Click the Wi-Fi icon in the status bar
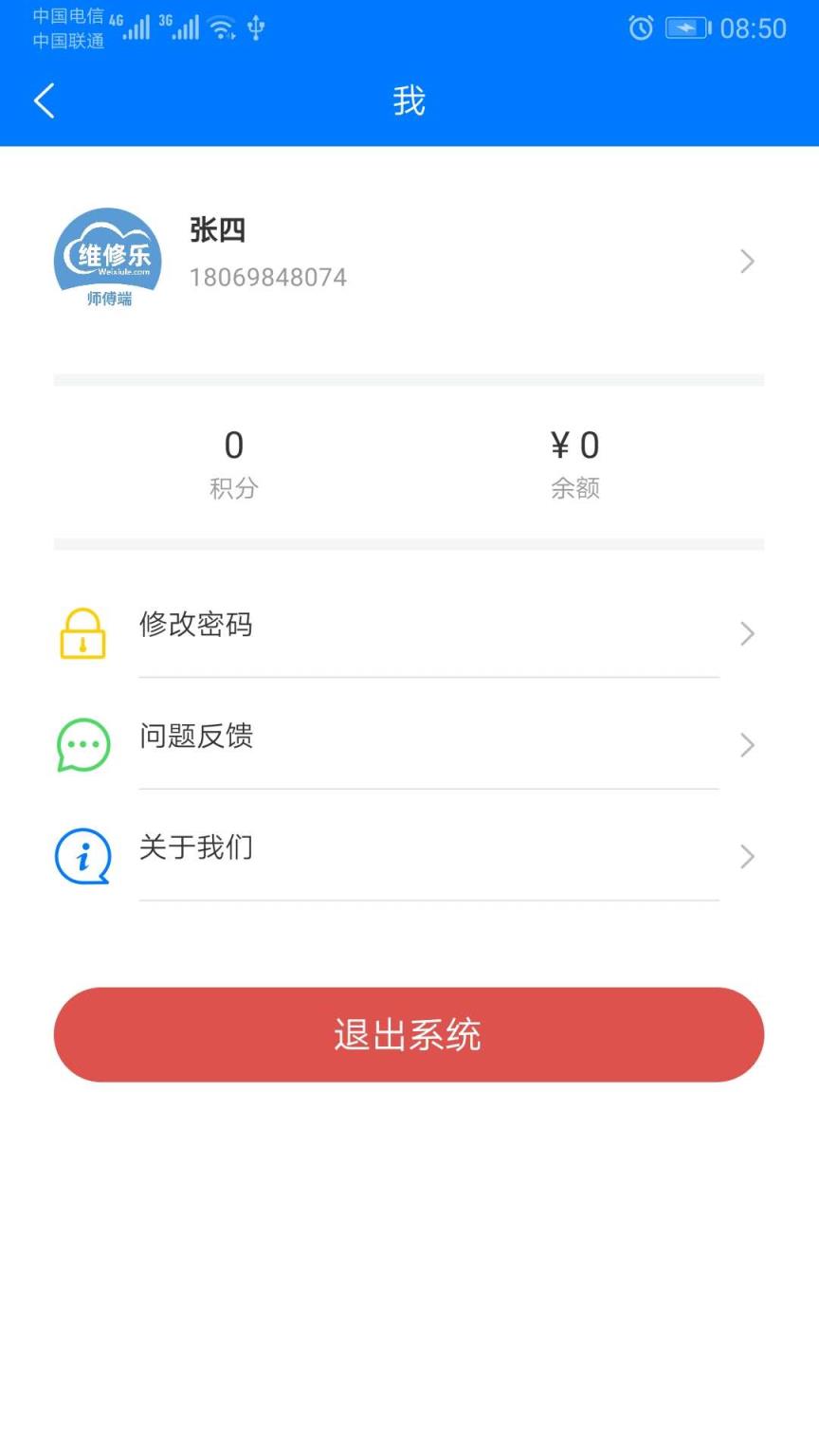 pyautogui.click(x=221, y=27)
